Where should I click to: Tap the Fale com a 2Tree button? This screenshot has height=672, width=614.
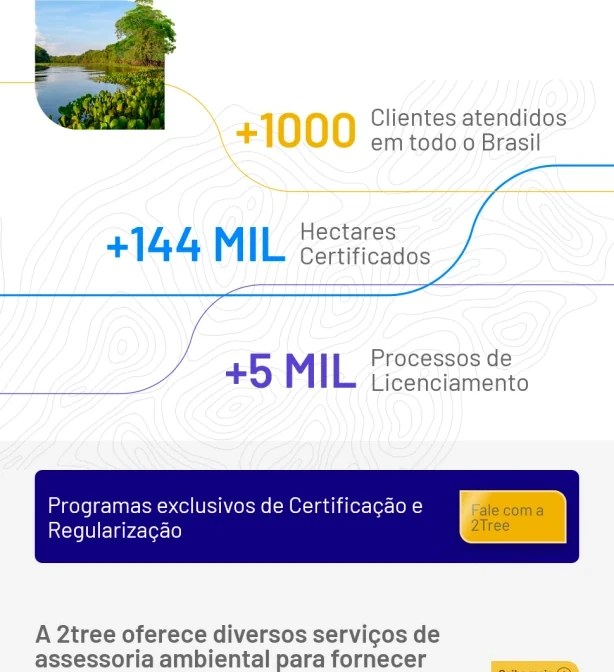click(512, 517)
